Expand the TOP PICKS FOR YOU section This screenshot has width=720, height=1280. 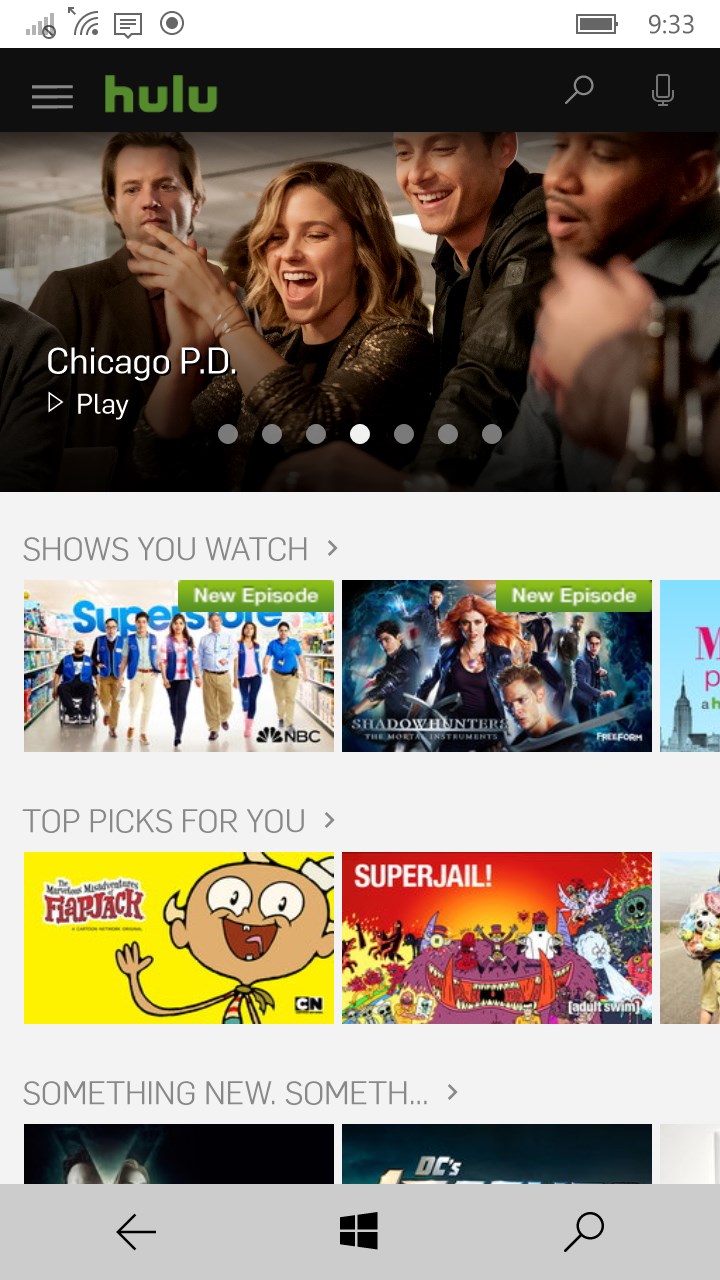click(x=327, y=820)
